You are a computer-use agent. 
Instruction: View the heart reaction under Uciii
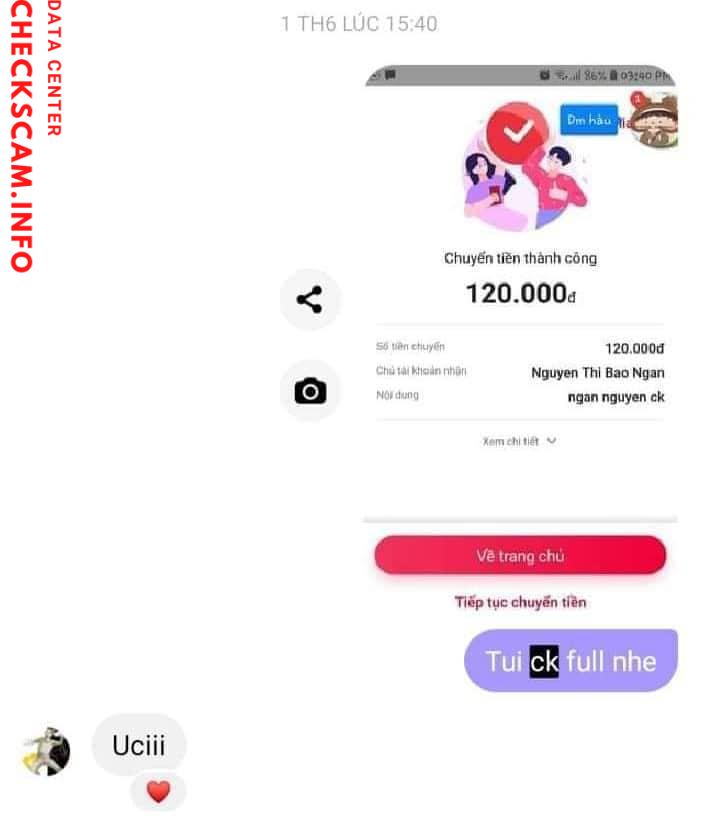(x=158, y=792)
